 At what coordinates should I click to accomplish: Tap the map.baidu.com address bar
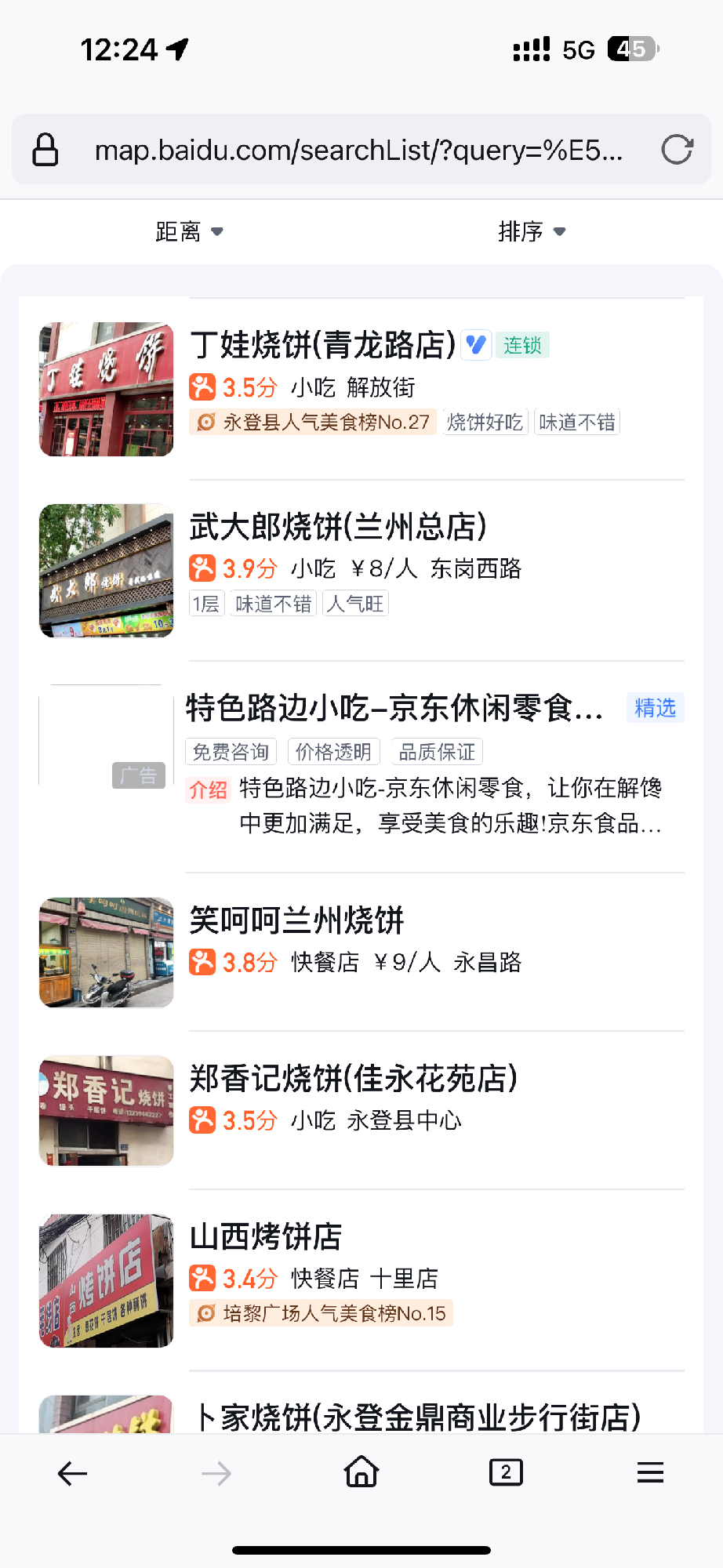[358, 149]
